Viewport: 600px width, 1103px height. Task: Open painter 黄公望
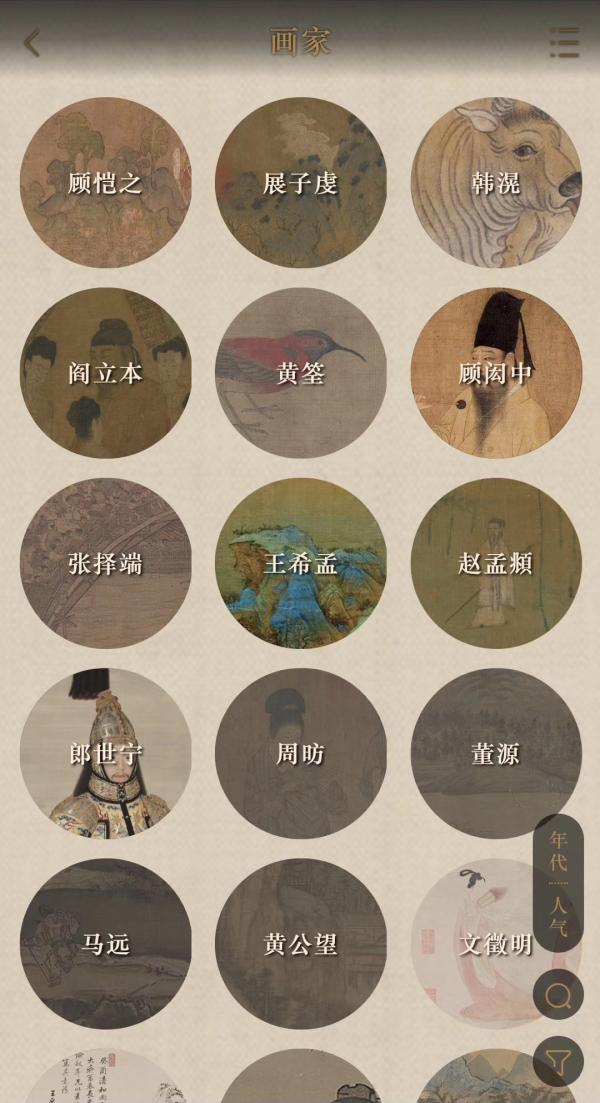300,943
